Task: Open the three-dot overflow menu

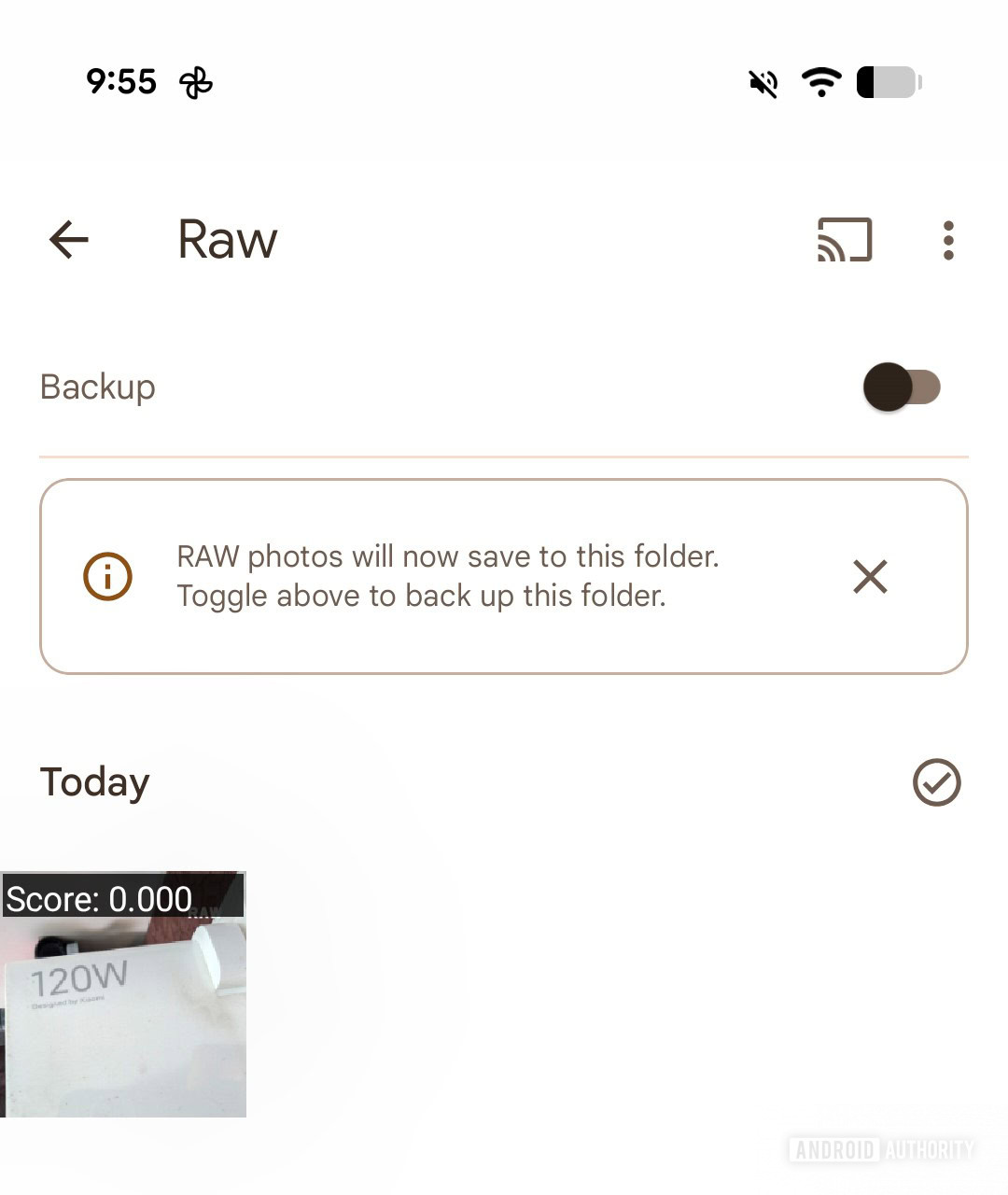Action: pyautogui.click(x=948, y=240)
